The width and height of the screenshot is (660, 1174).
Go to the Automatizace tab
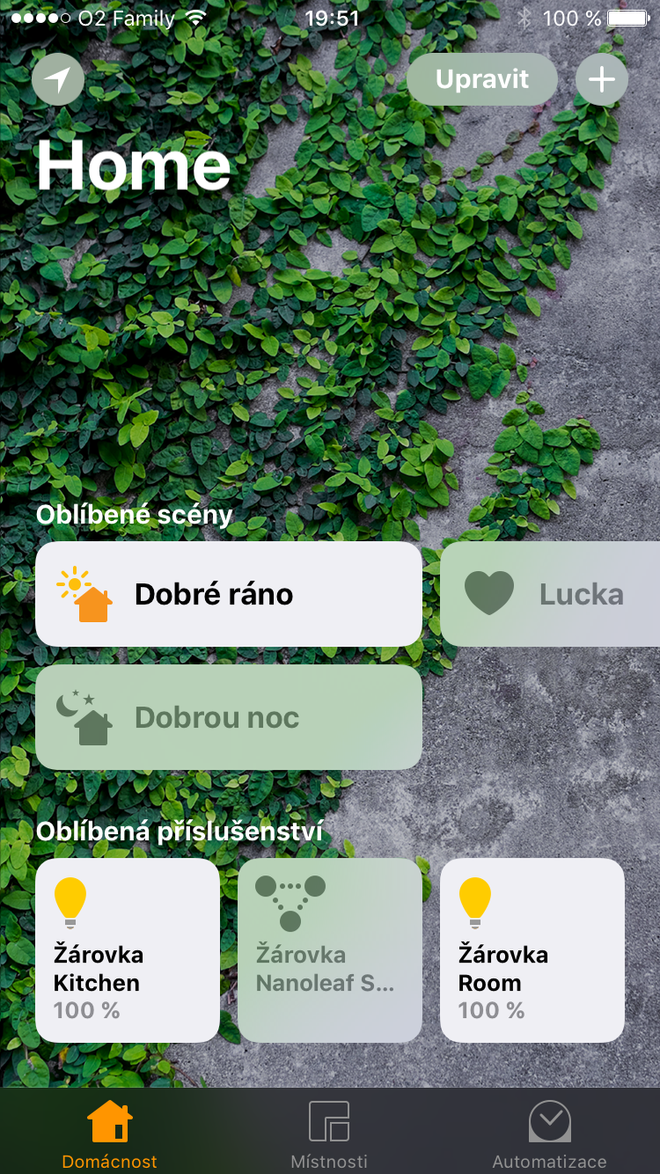[549, 1135]
